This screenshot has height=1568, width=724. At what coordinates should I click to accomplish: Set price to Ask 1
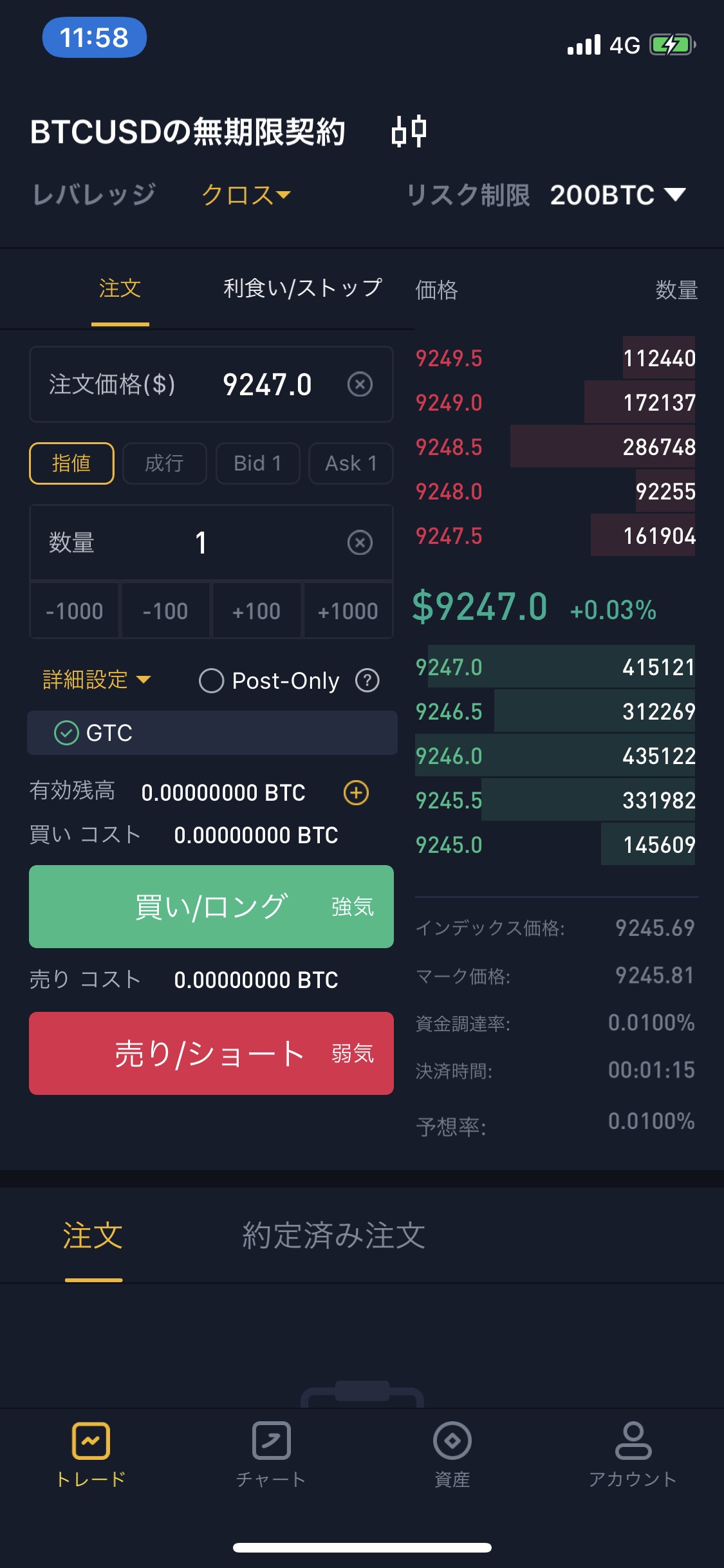pos(351,463)
